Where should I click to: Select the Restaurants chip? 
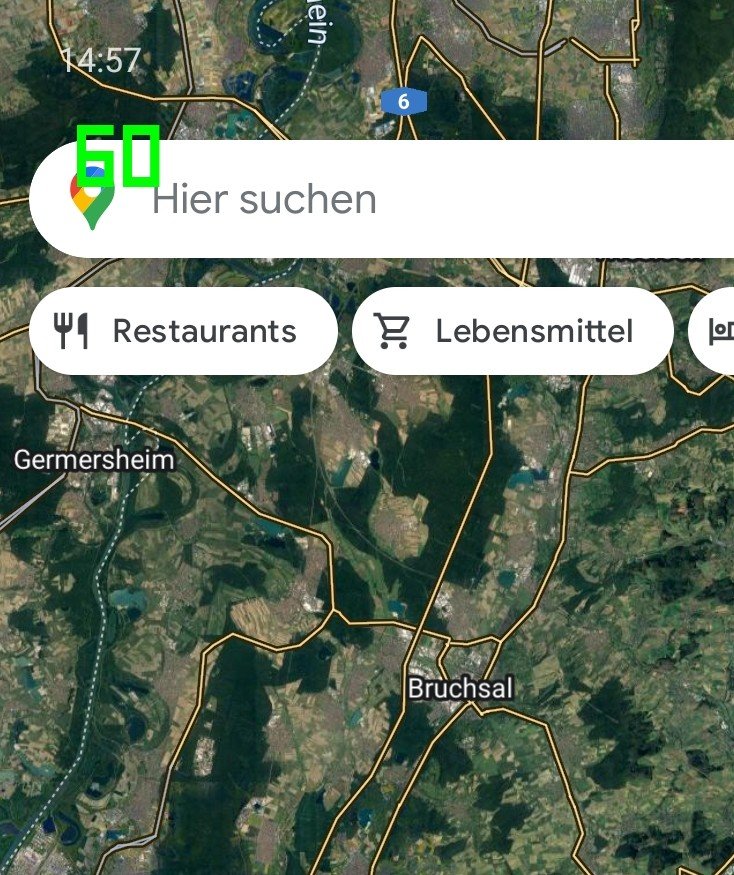coord(183,331)
